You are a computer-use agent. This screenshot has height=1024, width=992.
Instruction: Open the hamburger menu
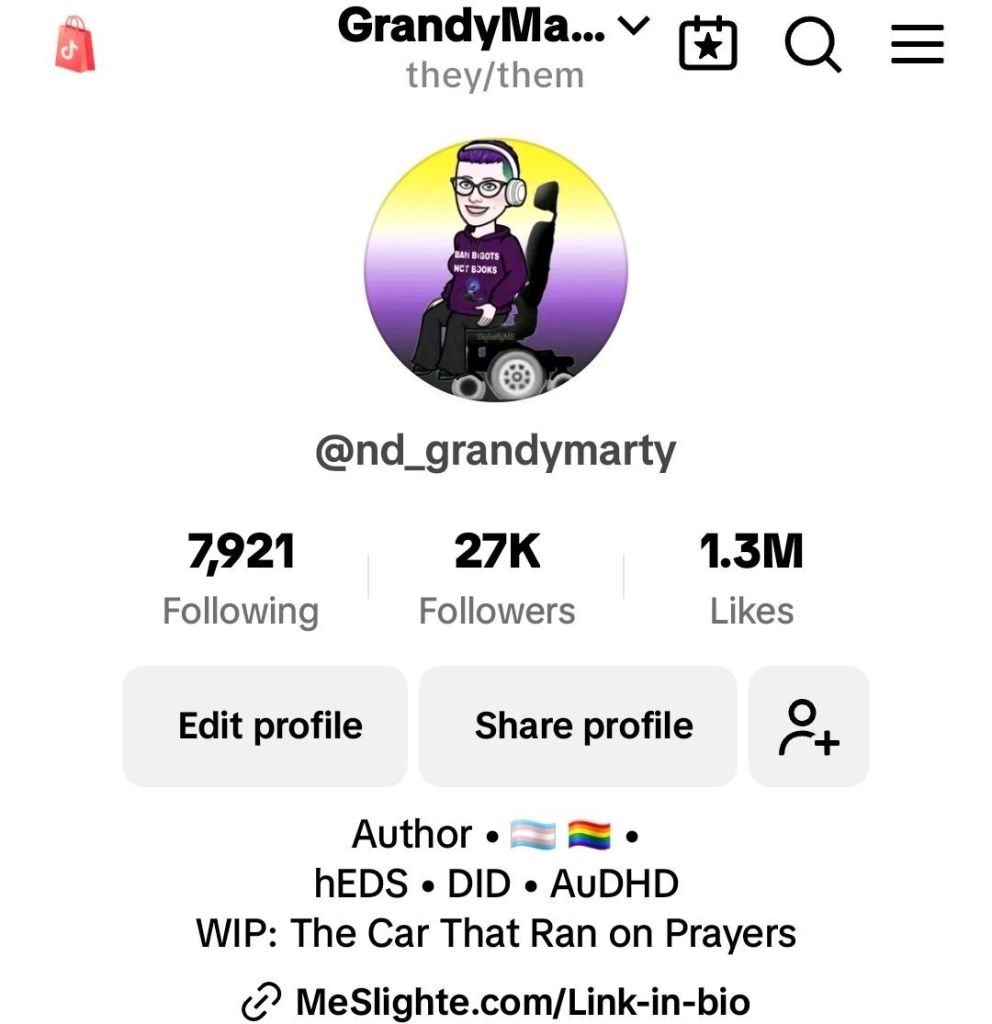click(x=917, y=45)
